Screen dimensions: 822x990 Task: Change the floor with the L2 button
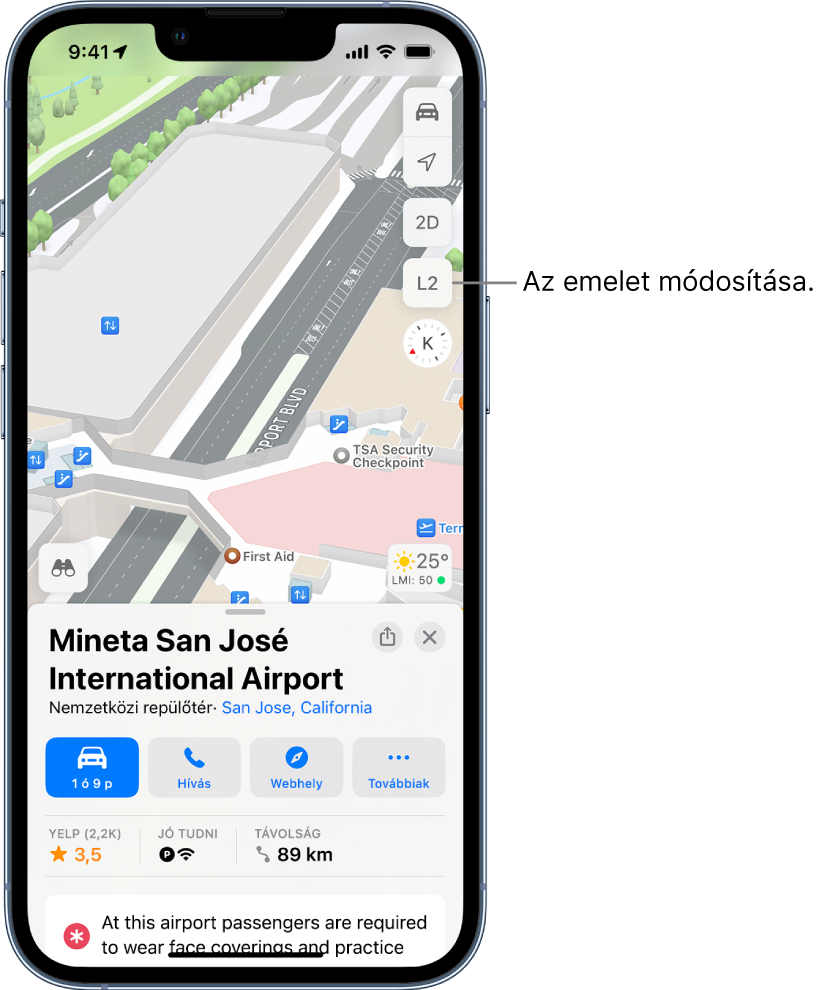pyautogui.click(x=427, y=283)
